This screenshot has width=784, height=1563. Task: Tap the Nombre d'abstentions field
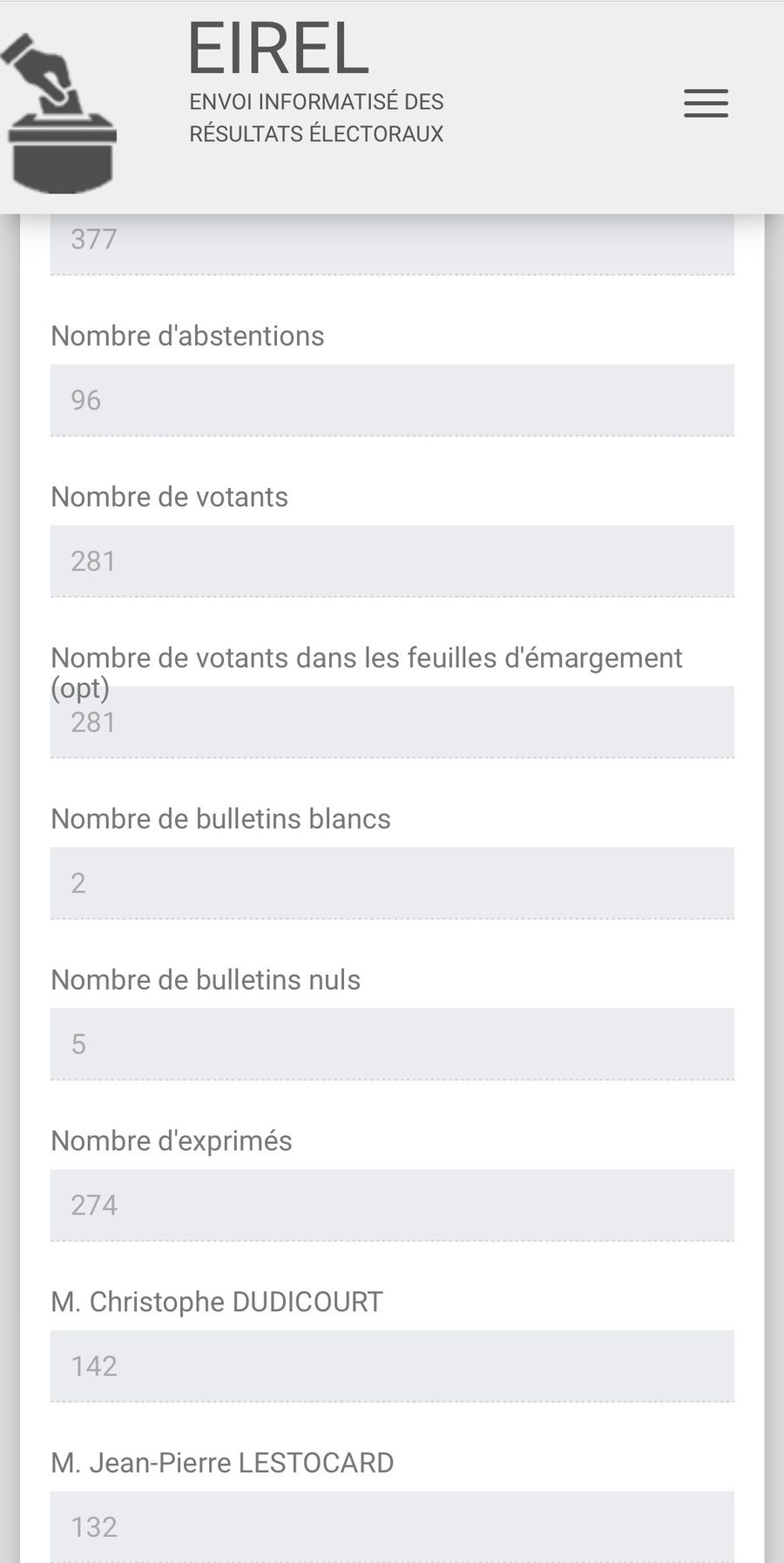392,400
